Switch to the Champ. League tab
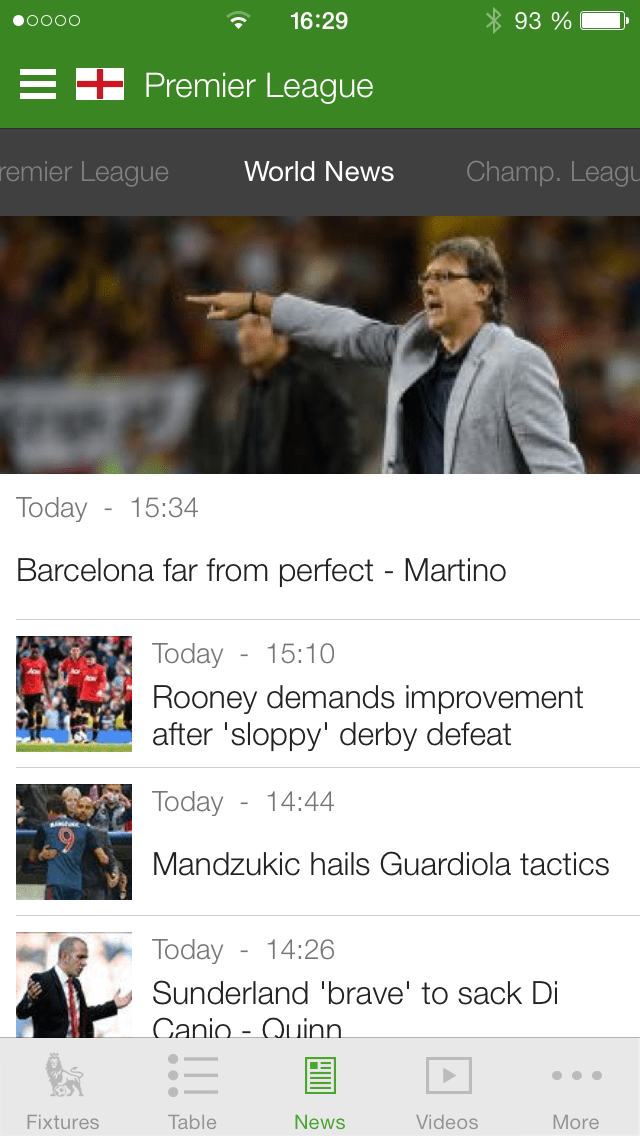640x1136 pixels. (552, 172)
